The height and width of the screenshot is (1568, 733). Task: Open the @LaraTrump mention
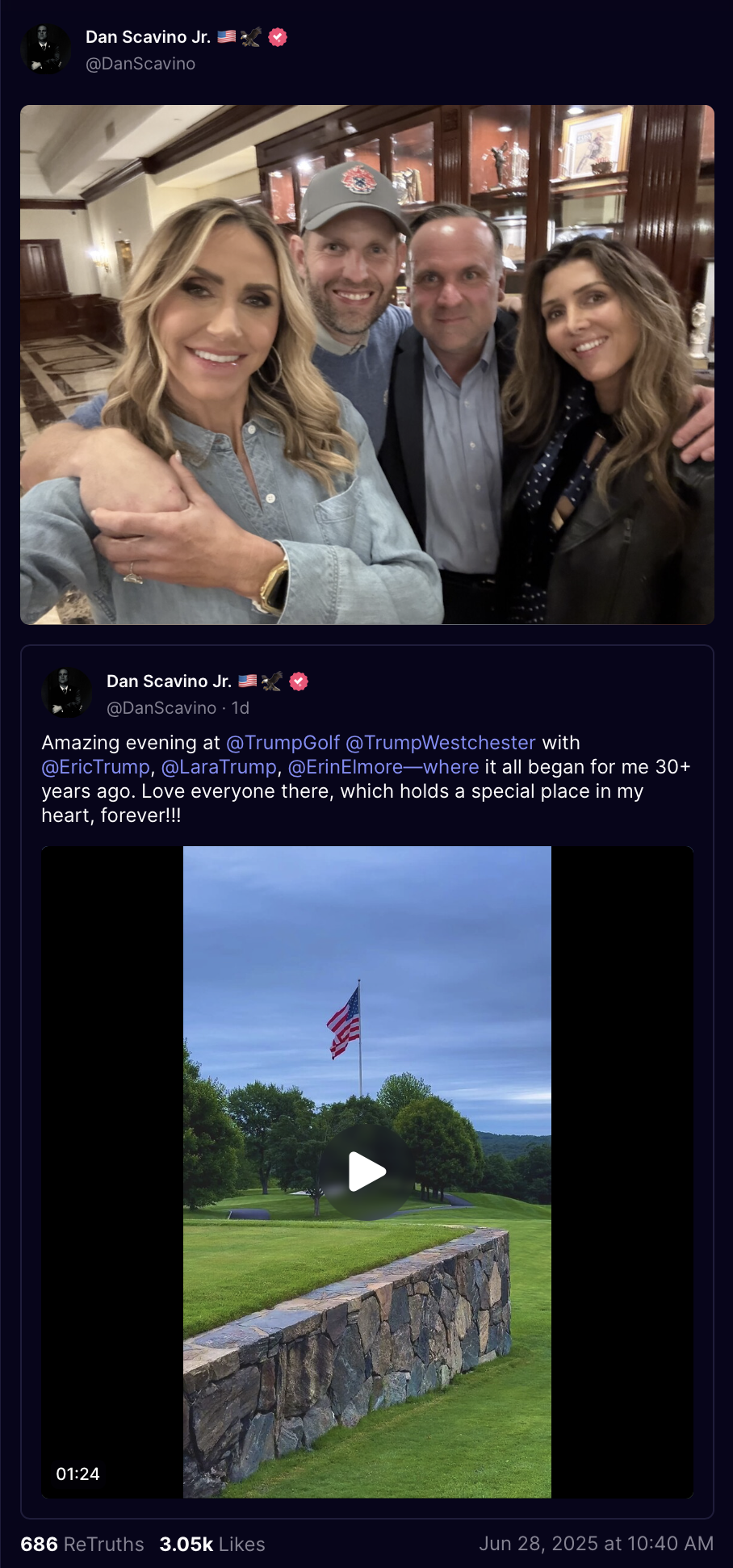219,767
